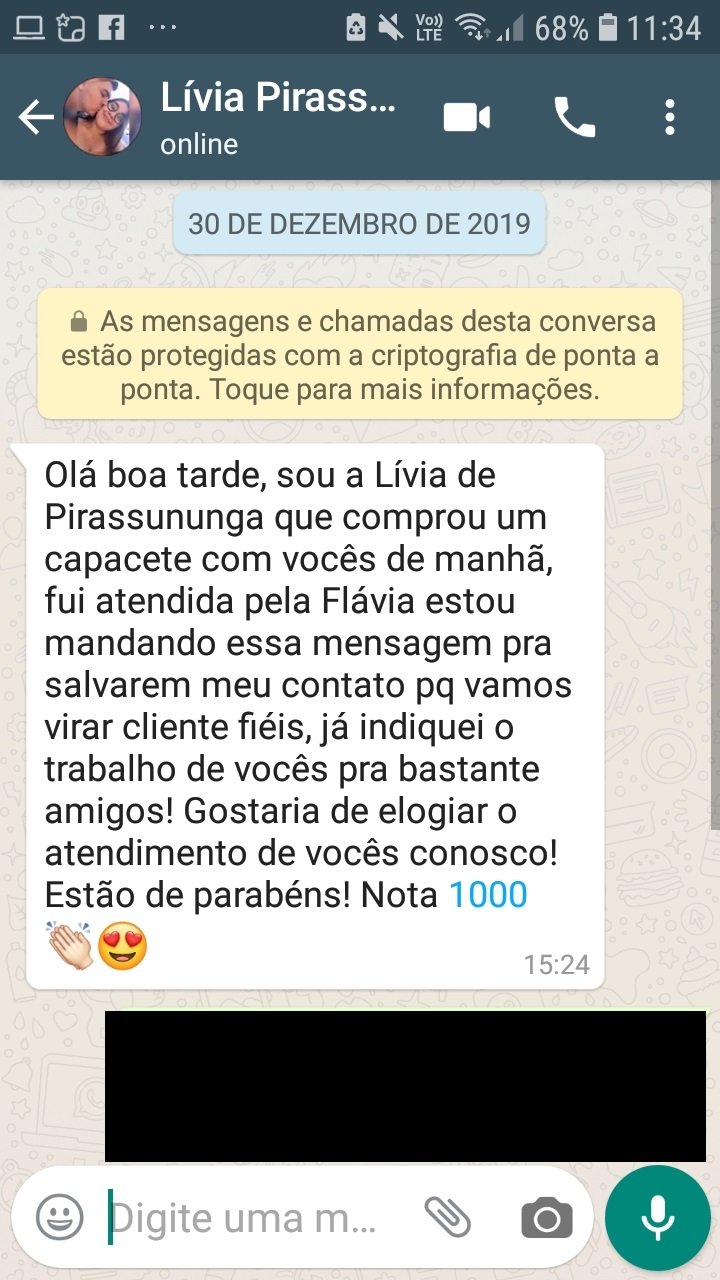Attach a file with the paperclip
720x1280 pixels.
(x=447, y=1217)
